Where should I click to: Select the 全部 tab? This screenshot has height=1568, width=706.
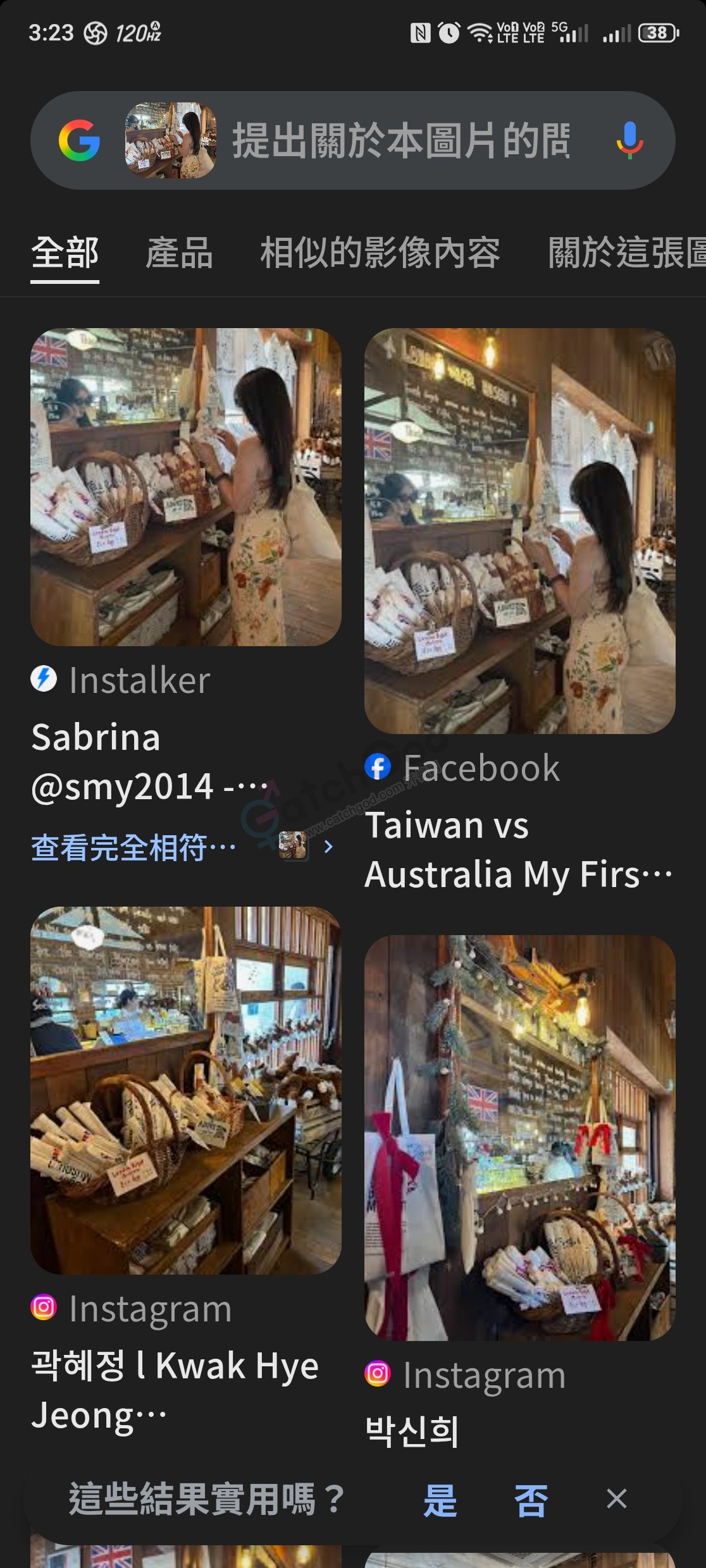click(x=65, y=253)
